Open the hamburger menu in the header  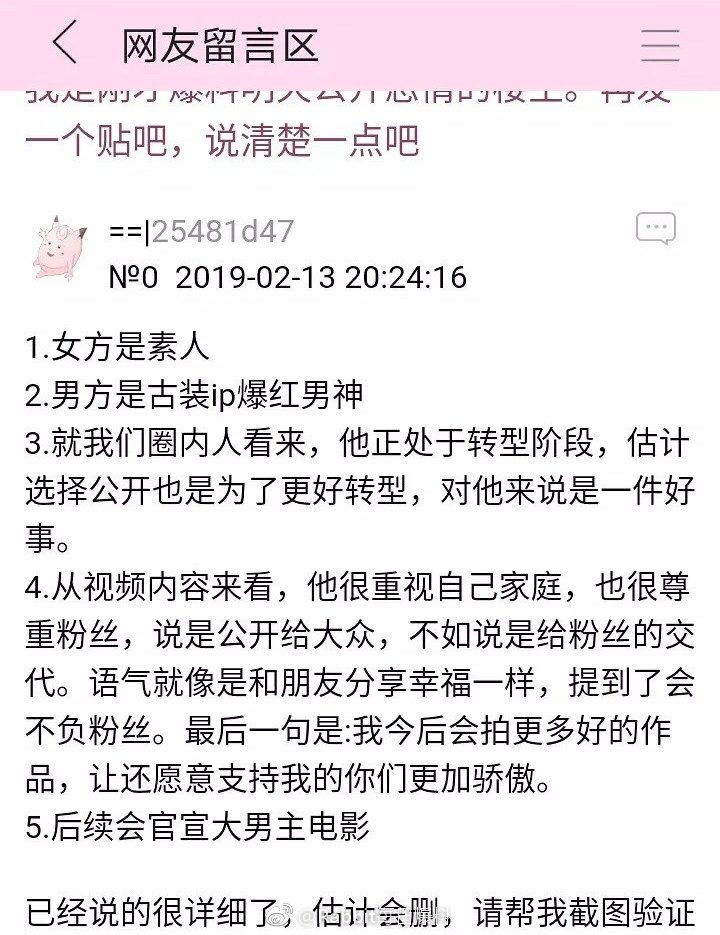pyautogui.click(x=660, y=46)
